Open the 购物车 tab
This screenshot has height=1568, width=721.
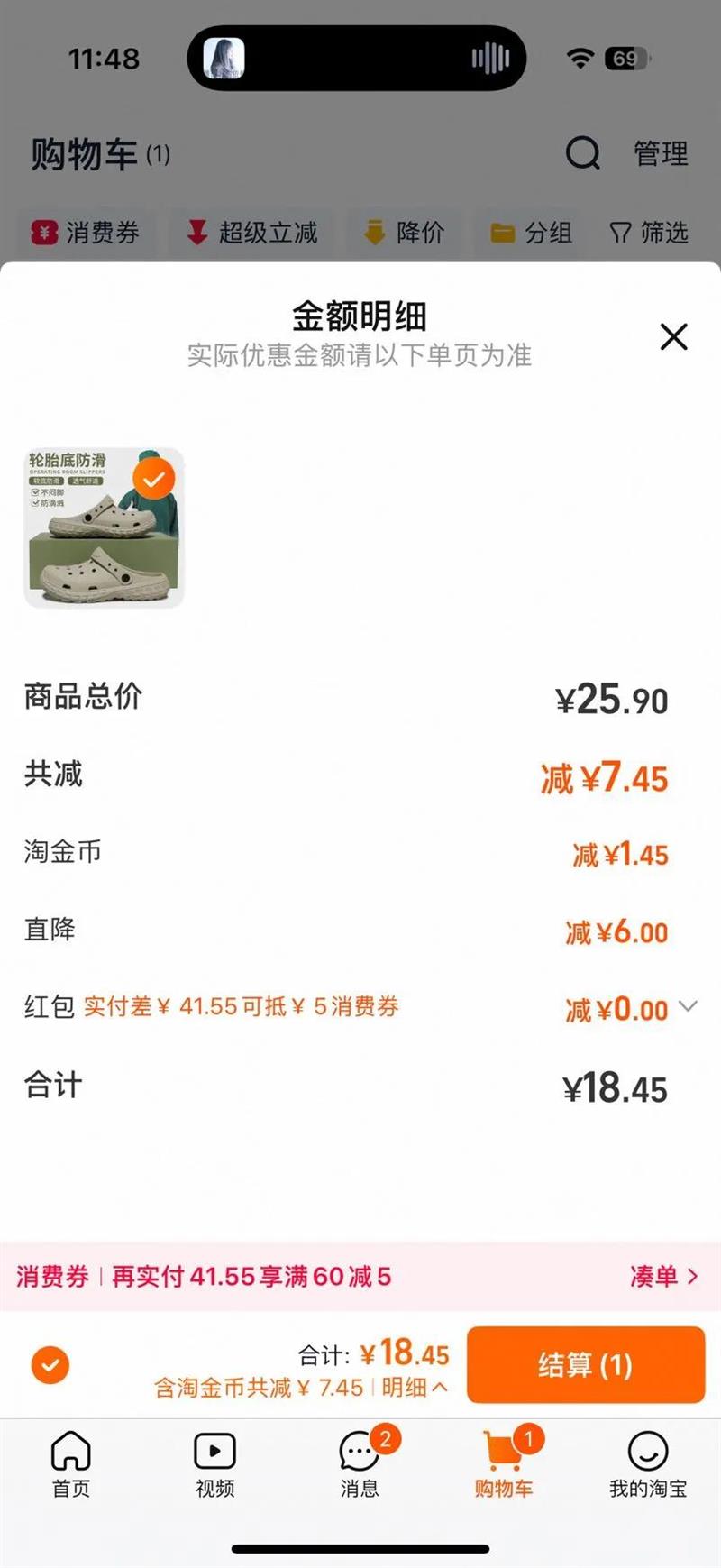[504, 1464]
